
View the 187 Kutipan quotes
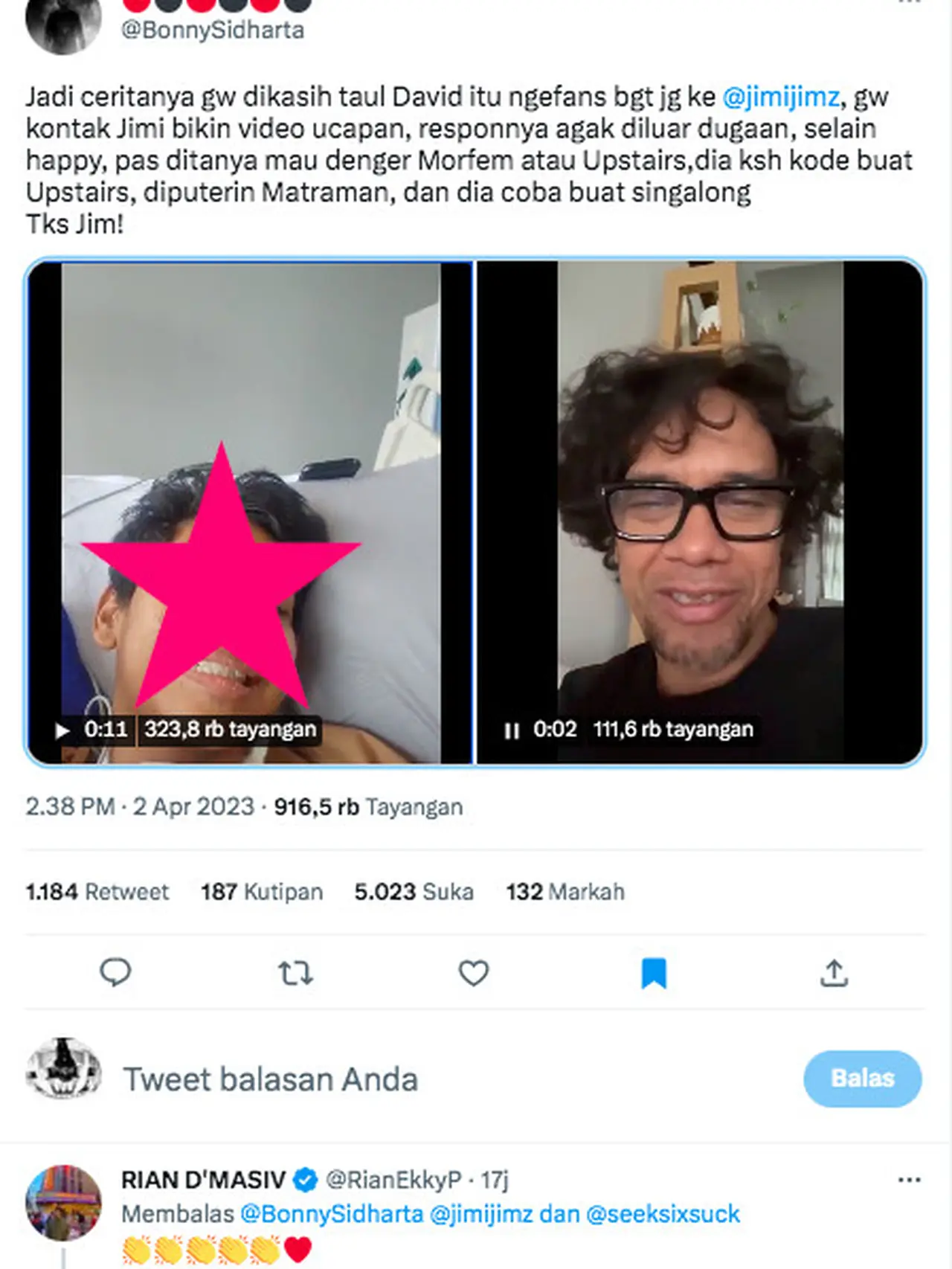262,891
